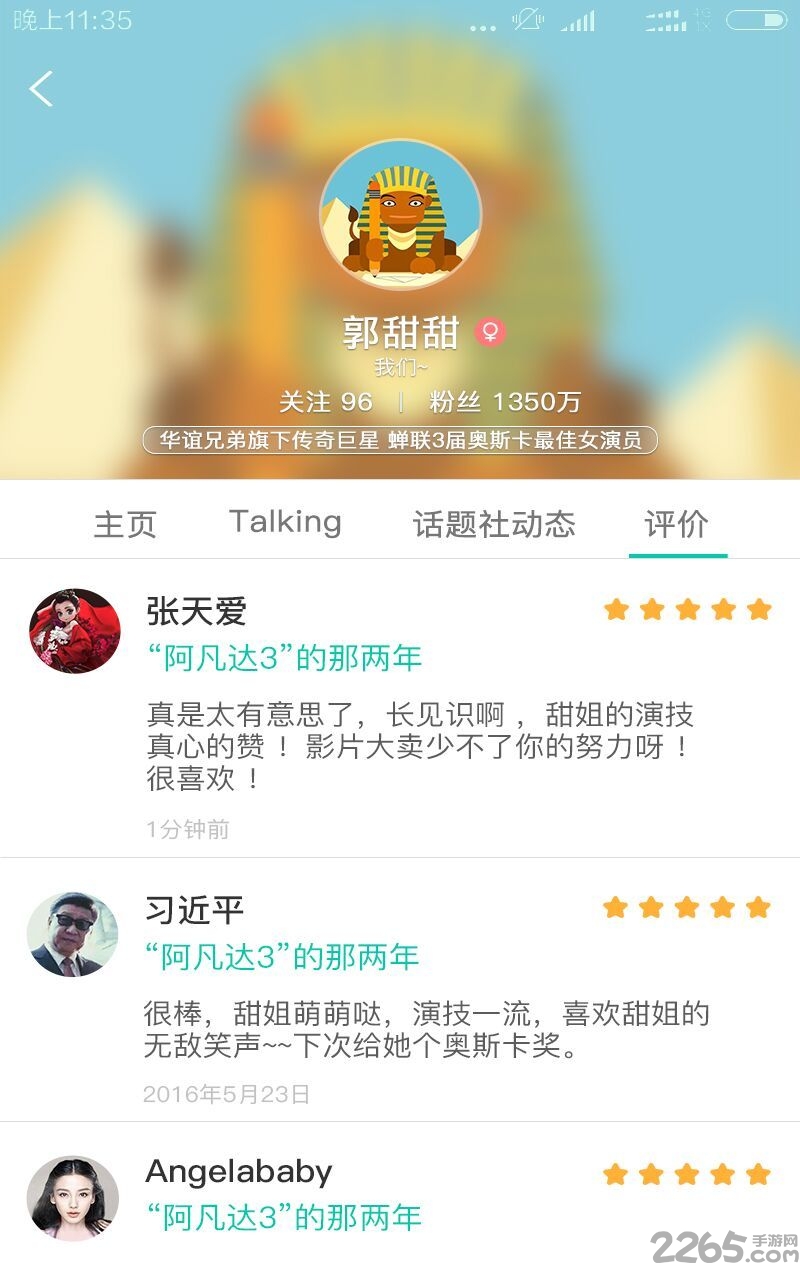Open the topic link under Angelababy's review
Image resolution: width=800 pixels, height=1280 pixels.
pos(284,1217)
